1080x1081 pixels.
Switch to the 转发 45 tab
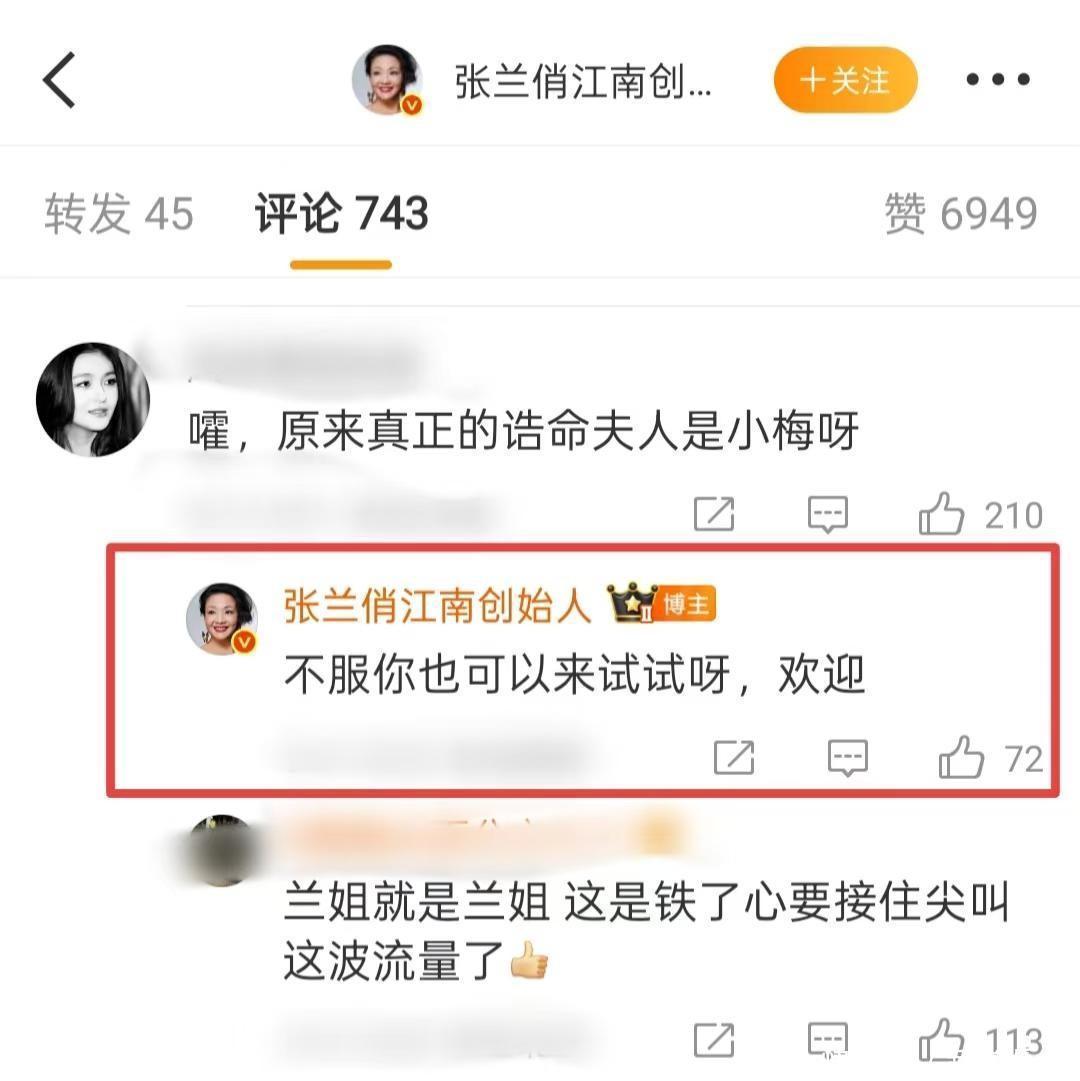pyautogui.click(x=119, y=213)
